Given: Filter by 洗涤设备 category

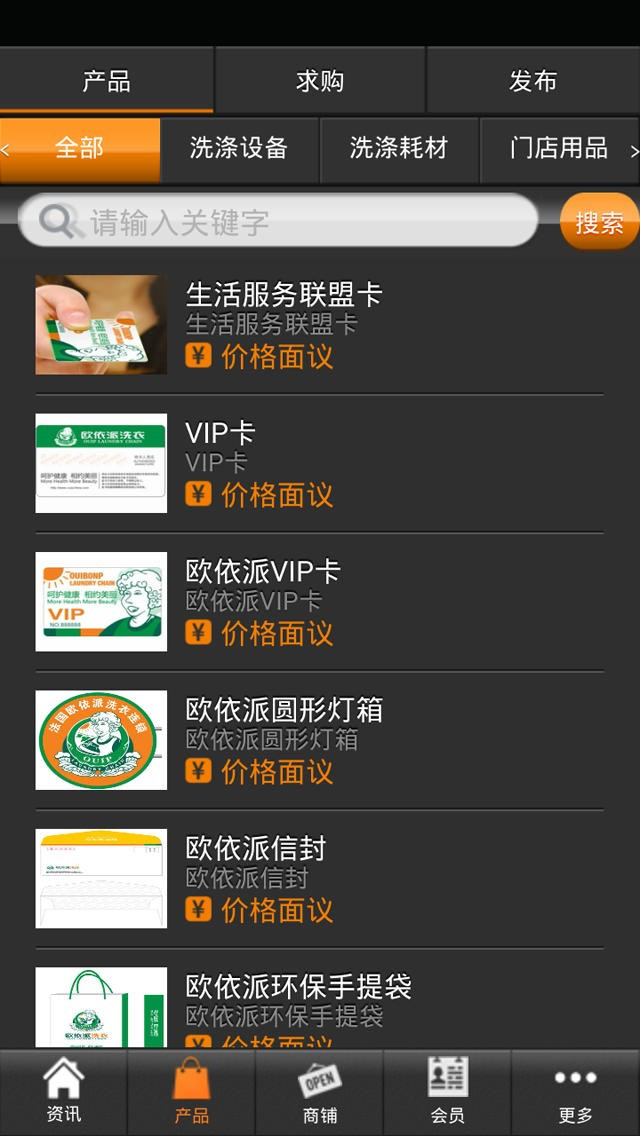Looking at the screenshot, I should 239,149.
